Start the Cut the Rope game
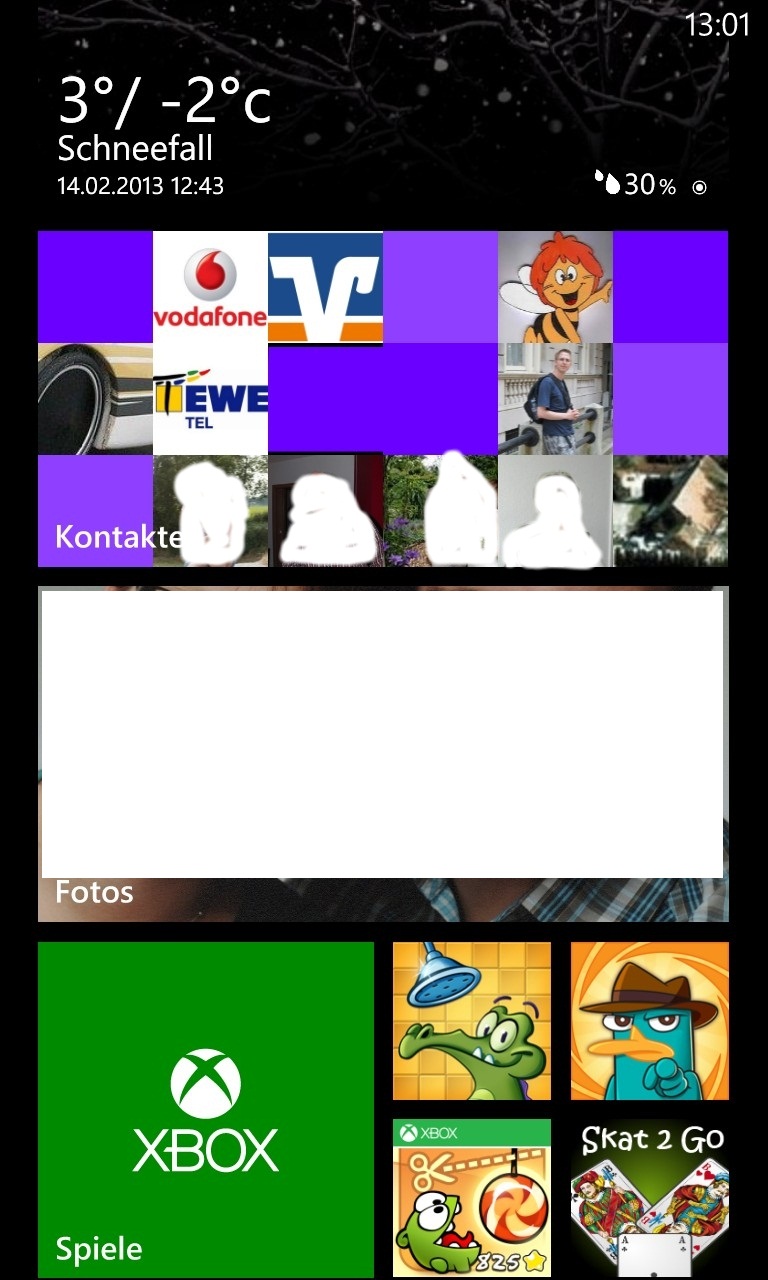 click(x=472, y=1198)
